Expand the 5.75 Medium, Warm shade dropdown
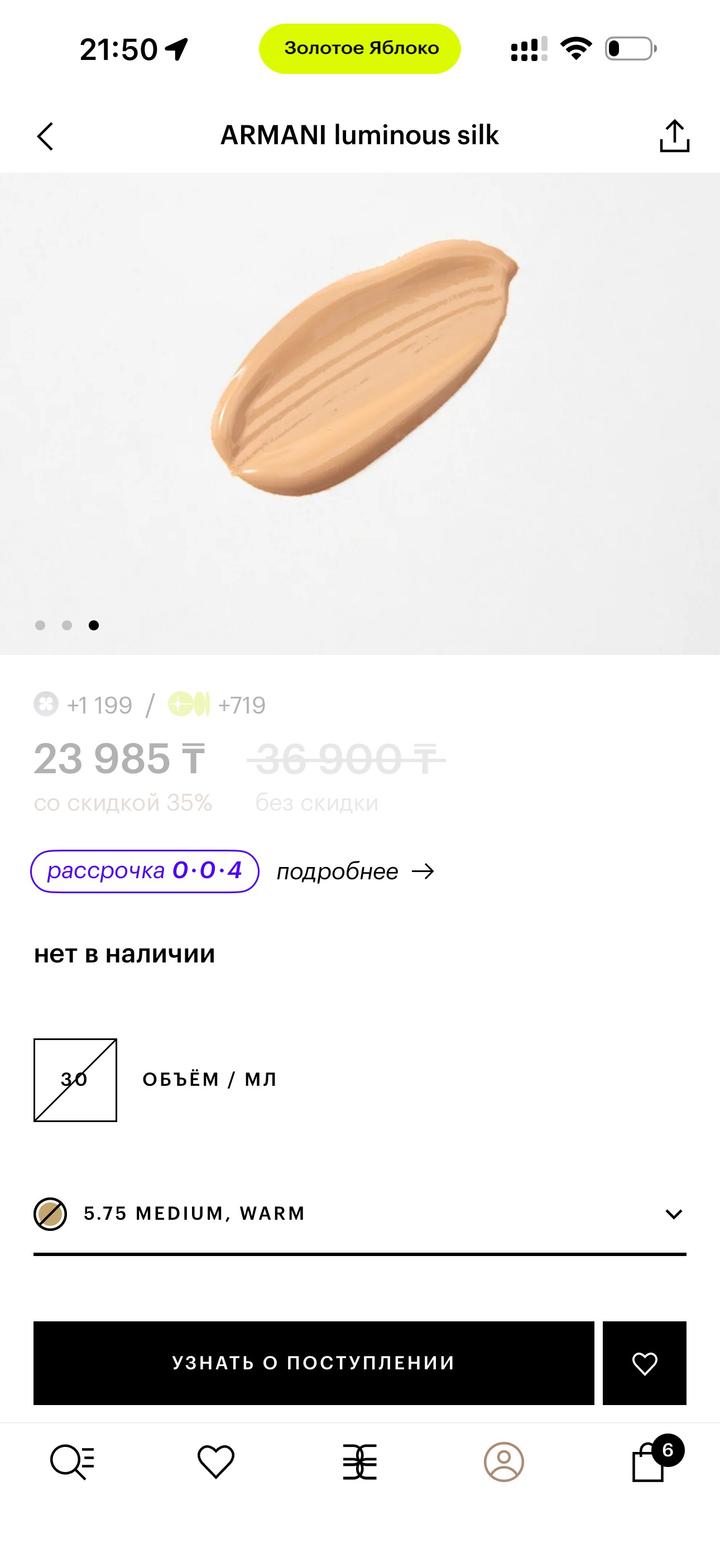This screenshot has height=1561, width=720. click(x=673, y=1214)
